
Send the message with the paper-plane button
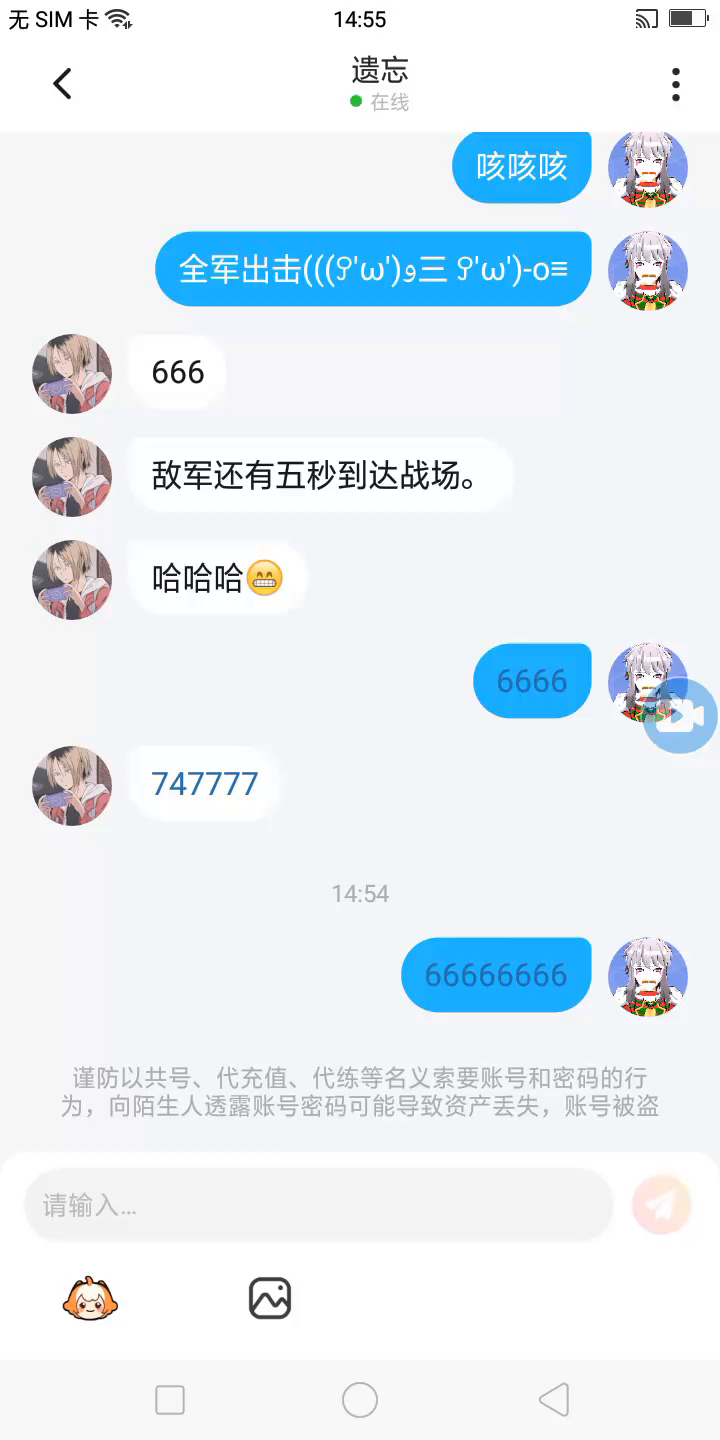coord(661,1205)
